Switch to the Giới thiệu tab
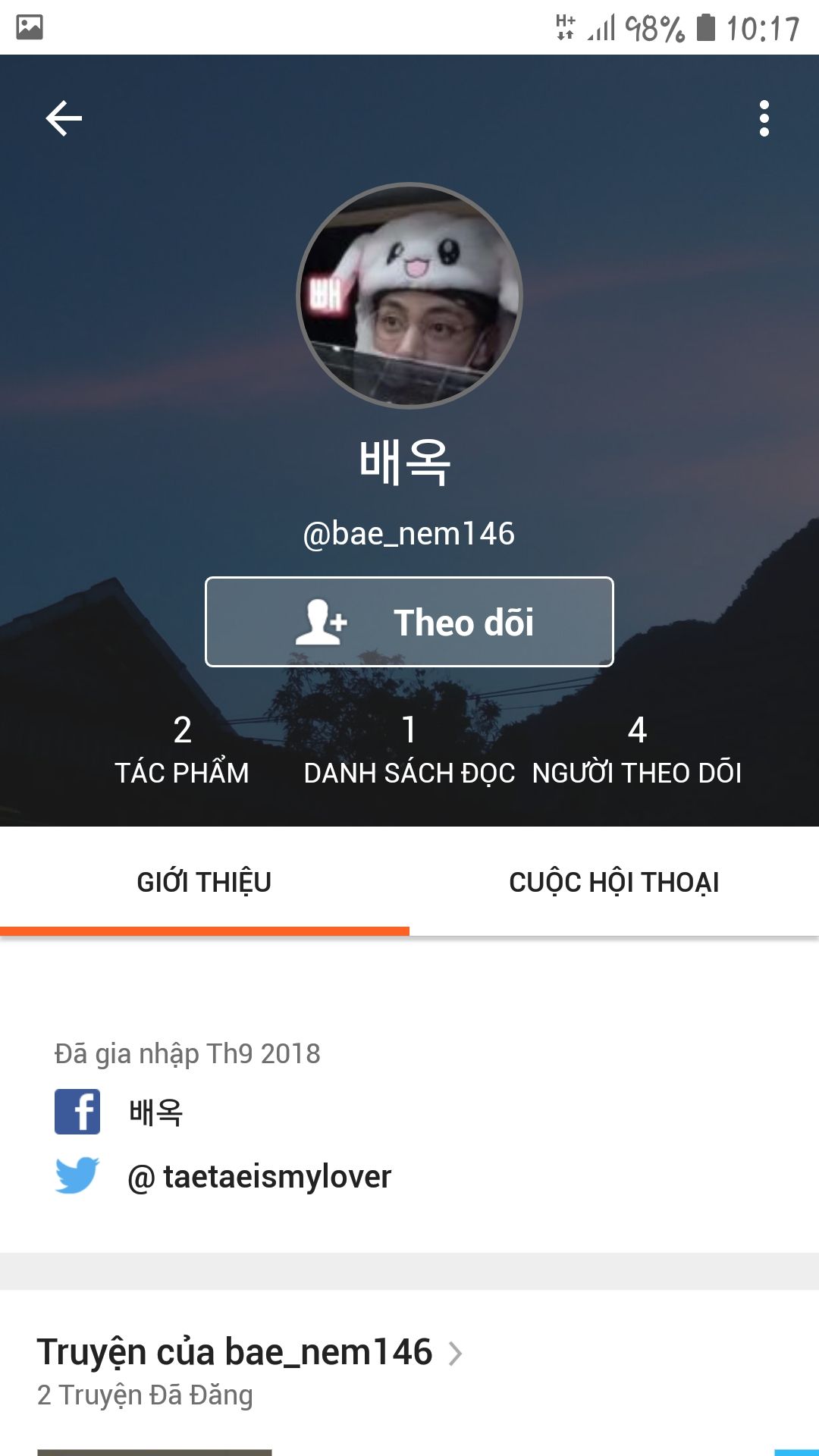 204,882
